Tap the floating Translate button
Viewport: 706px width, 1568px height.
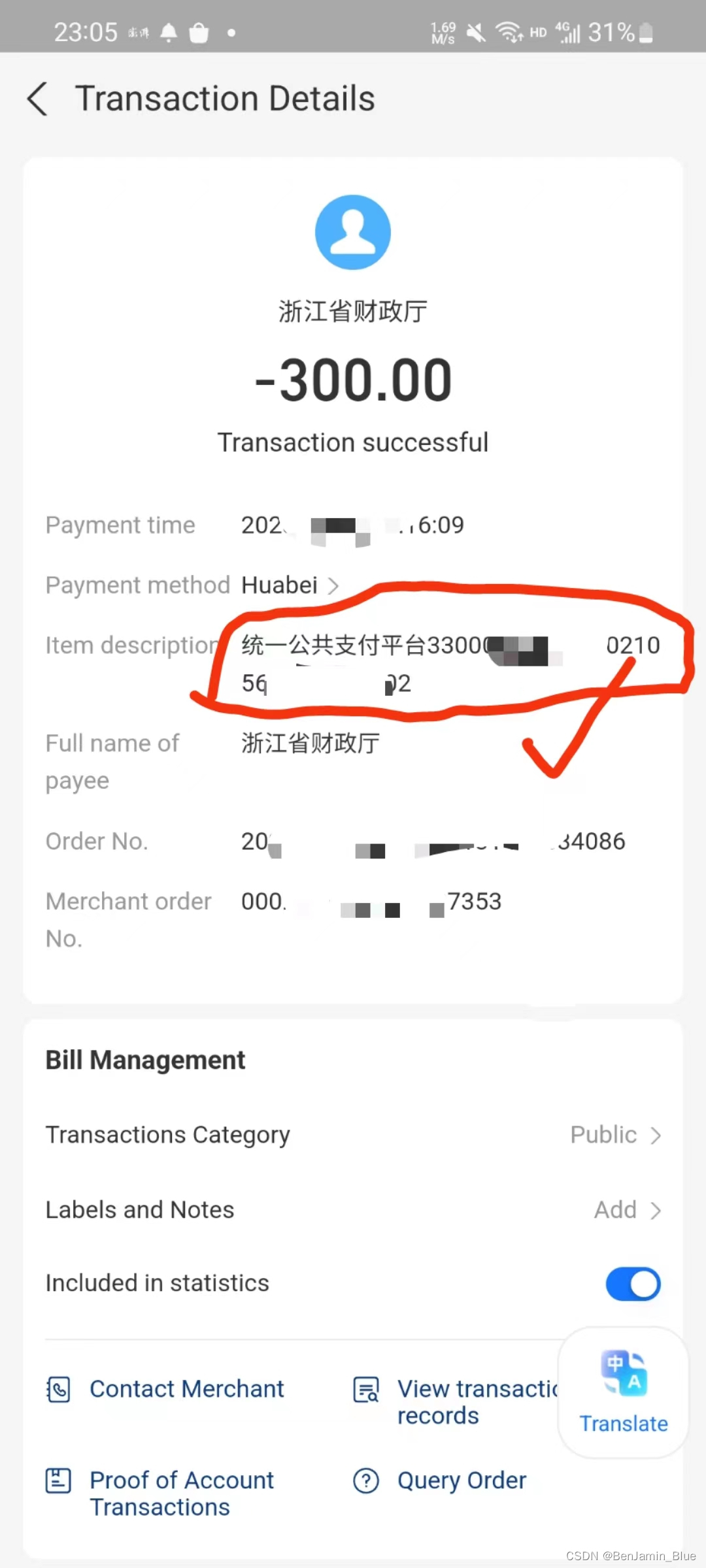coord(624,1392)
